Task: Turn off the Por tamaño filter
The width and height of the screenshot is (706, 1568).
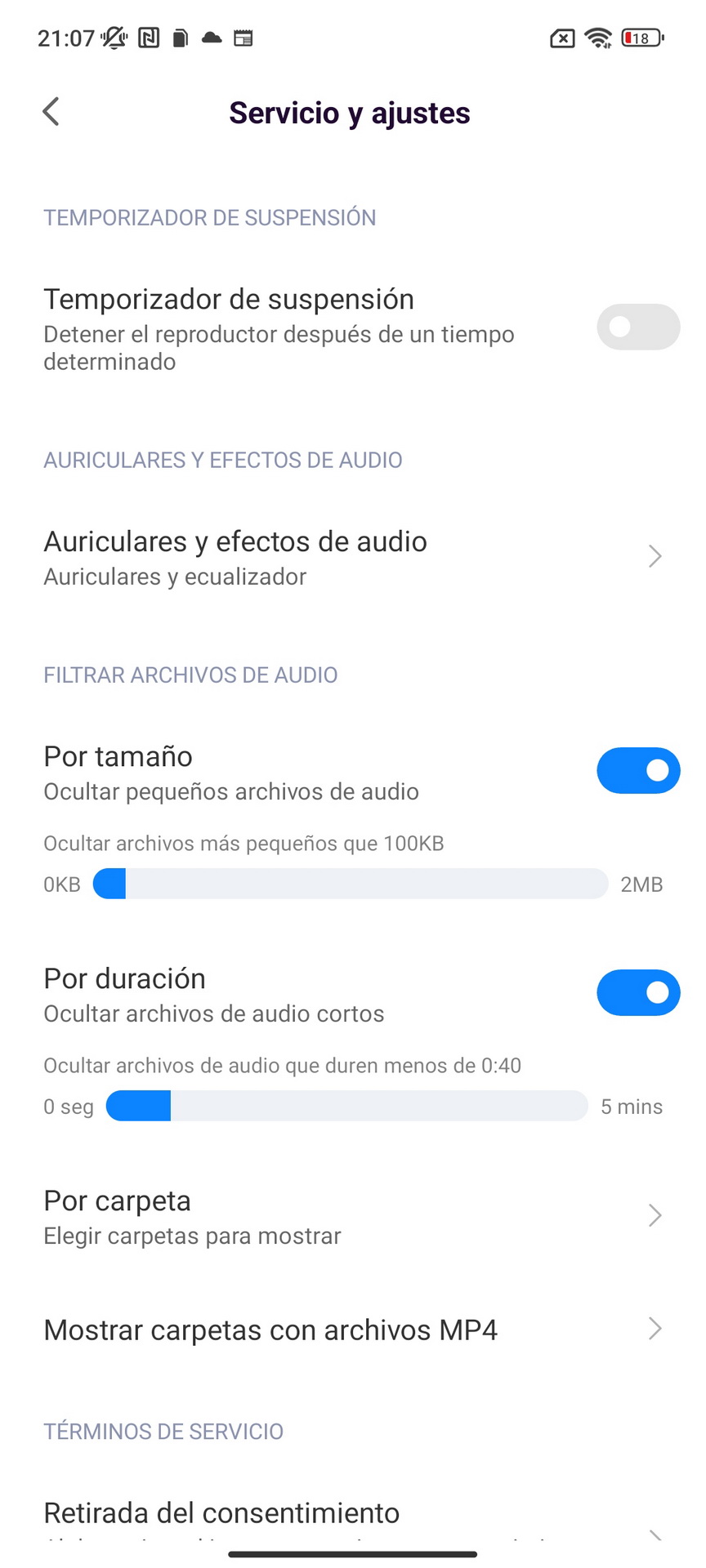Action: pos(638,770)
